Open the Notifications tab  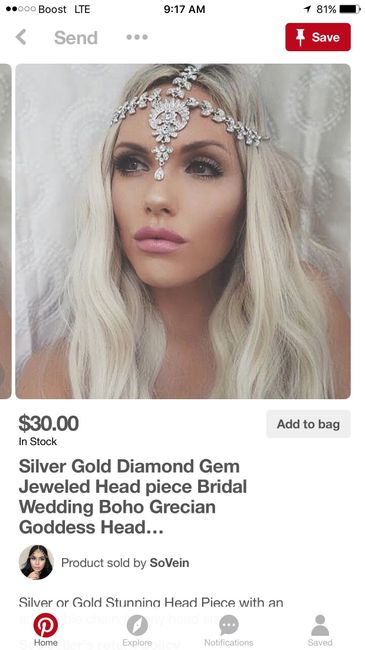(x=229, y=630)
